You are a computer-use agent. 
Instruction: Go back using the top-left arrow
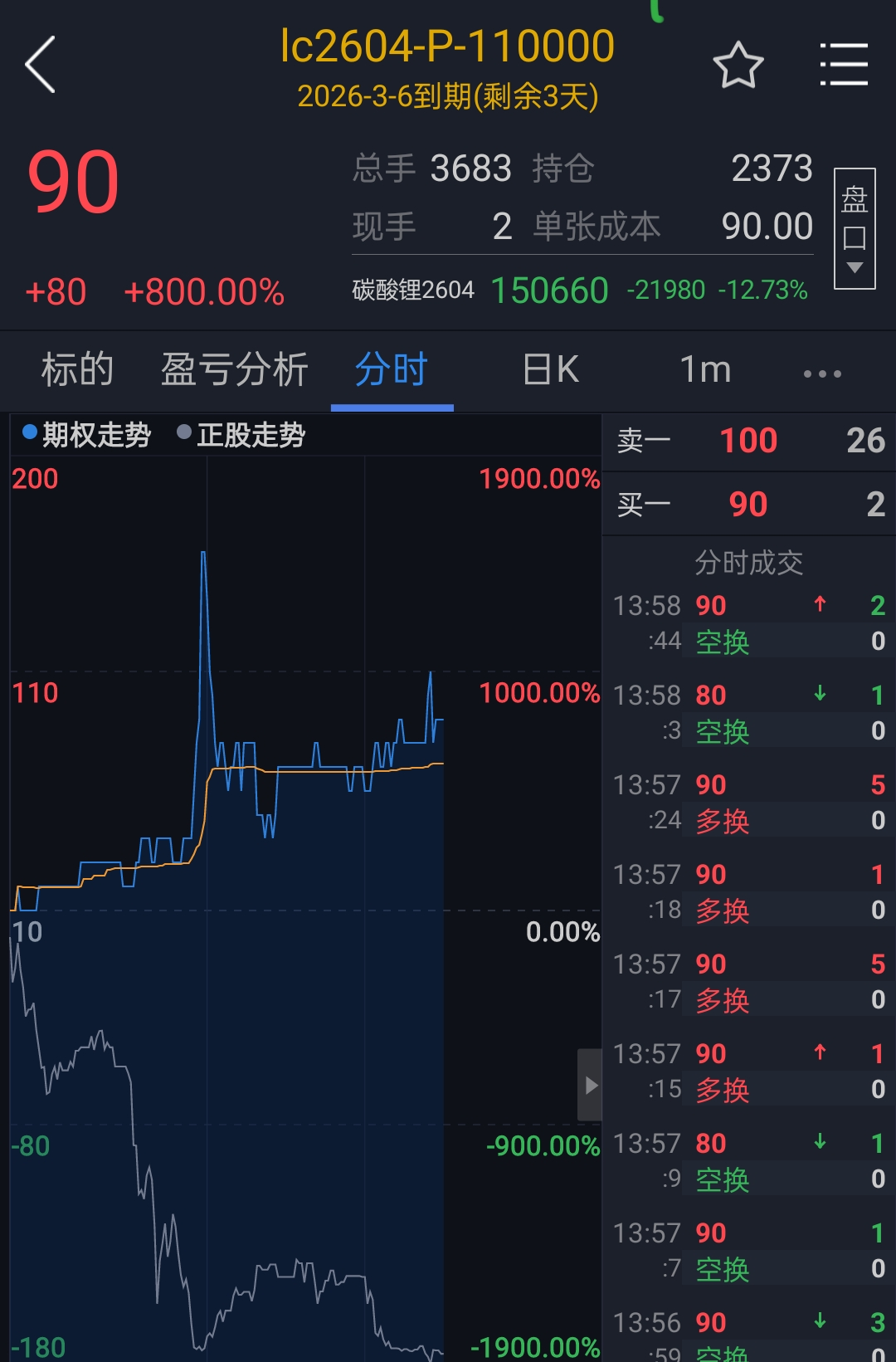click(40, 65)
